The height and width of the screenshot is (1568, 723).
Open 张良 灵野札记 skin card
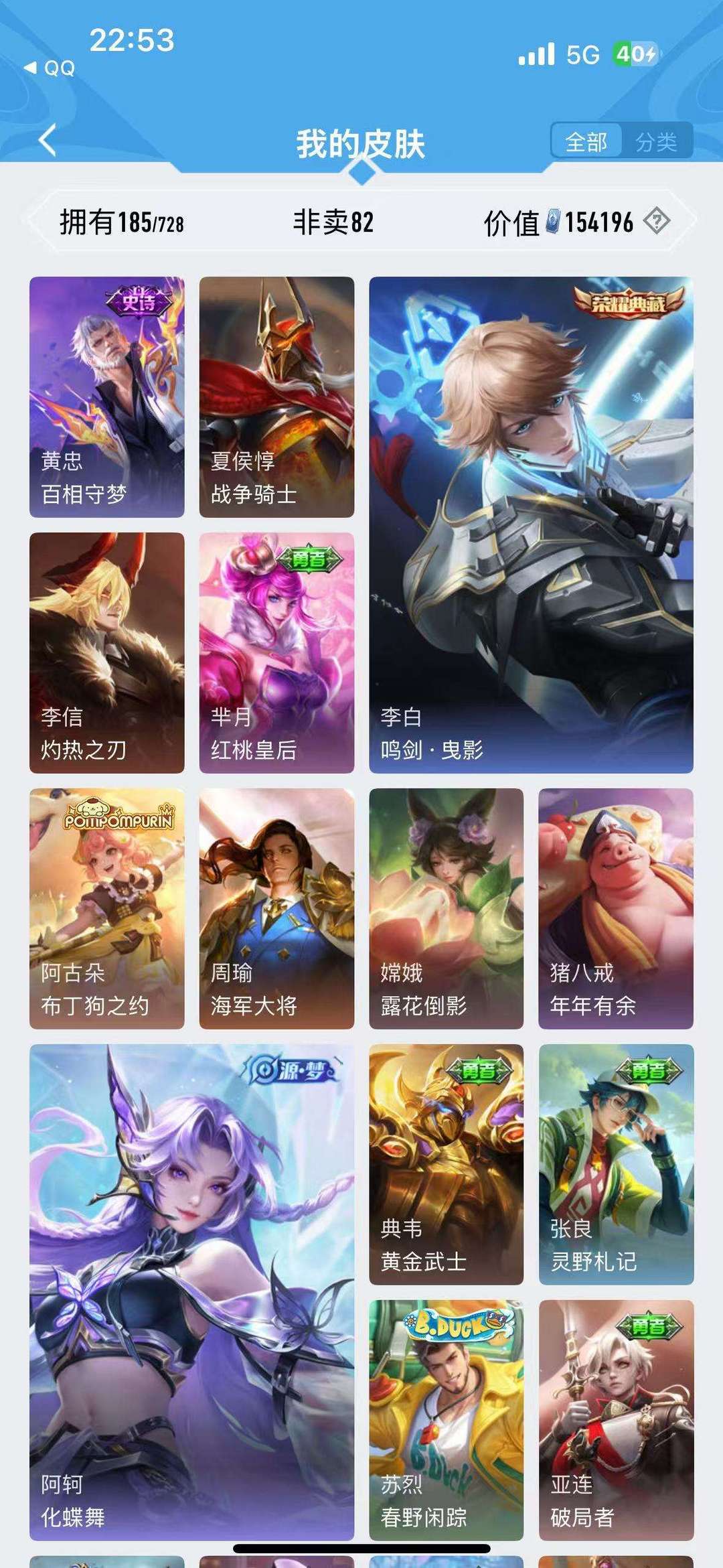(616, 1164)
